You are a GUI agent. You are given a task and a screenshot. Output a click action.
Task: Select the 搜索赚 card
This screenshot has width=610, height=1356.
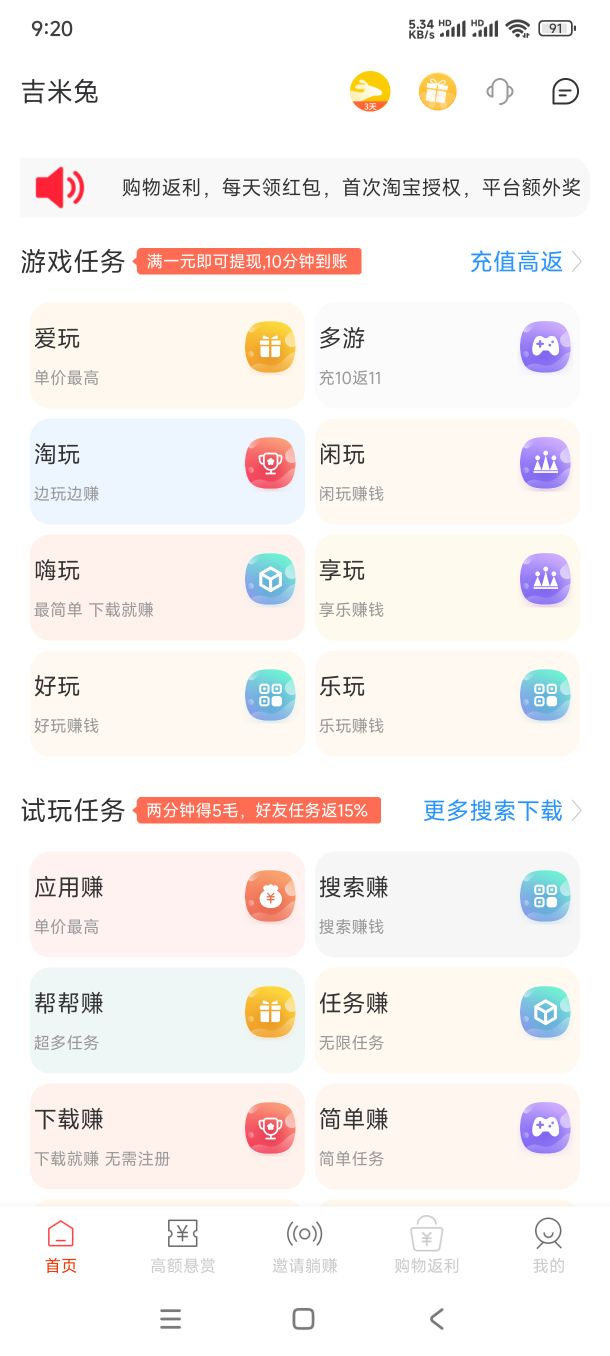click(x=447, y=904)
